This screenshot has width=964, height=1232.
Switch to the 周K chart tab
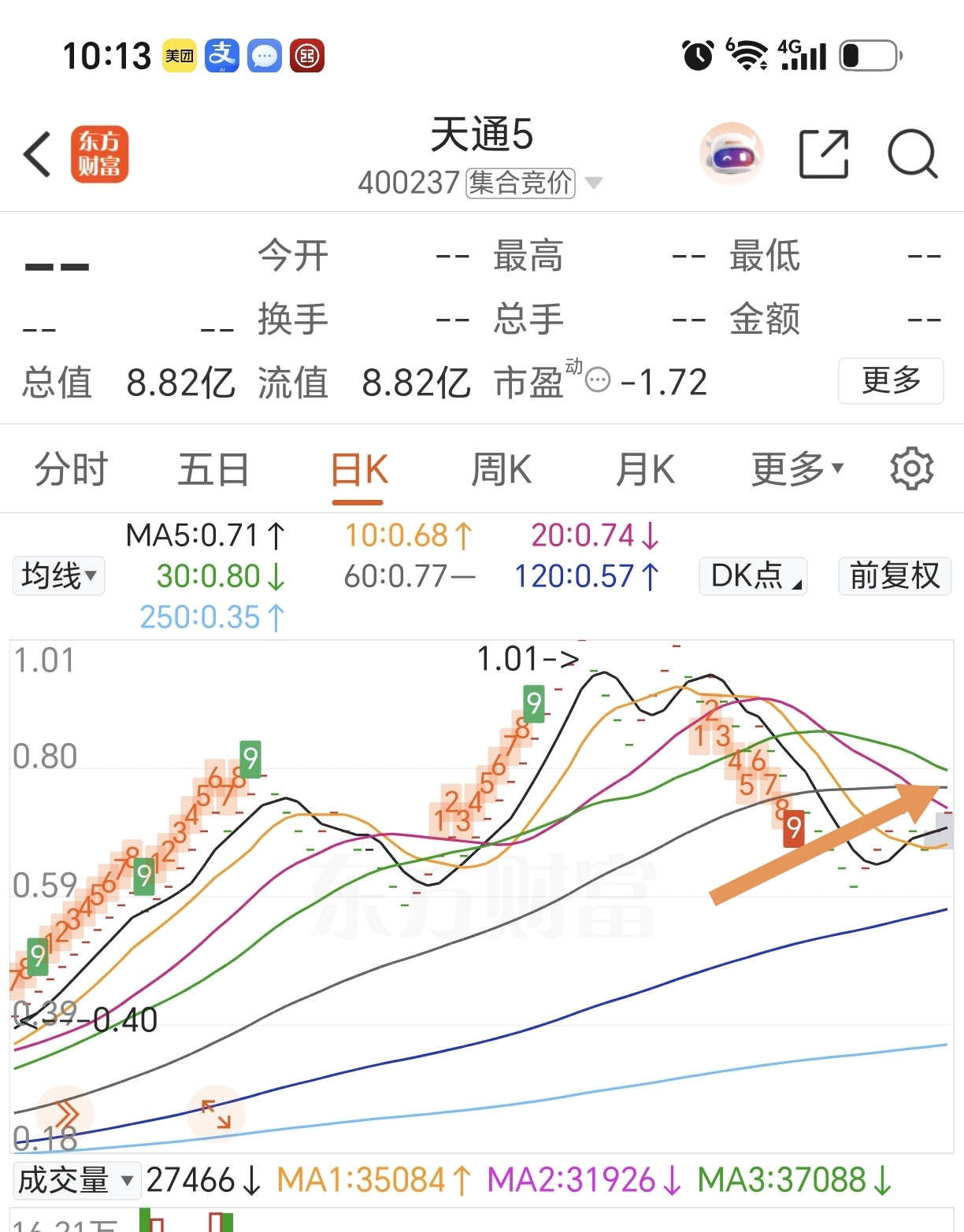(502, 470)
